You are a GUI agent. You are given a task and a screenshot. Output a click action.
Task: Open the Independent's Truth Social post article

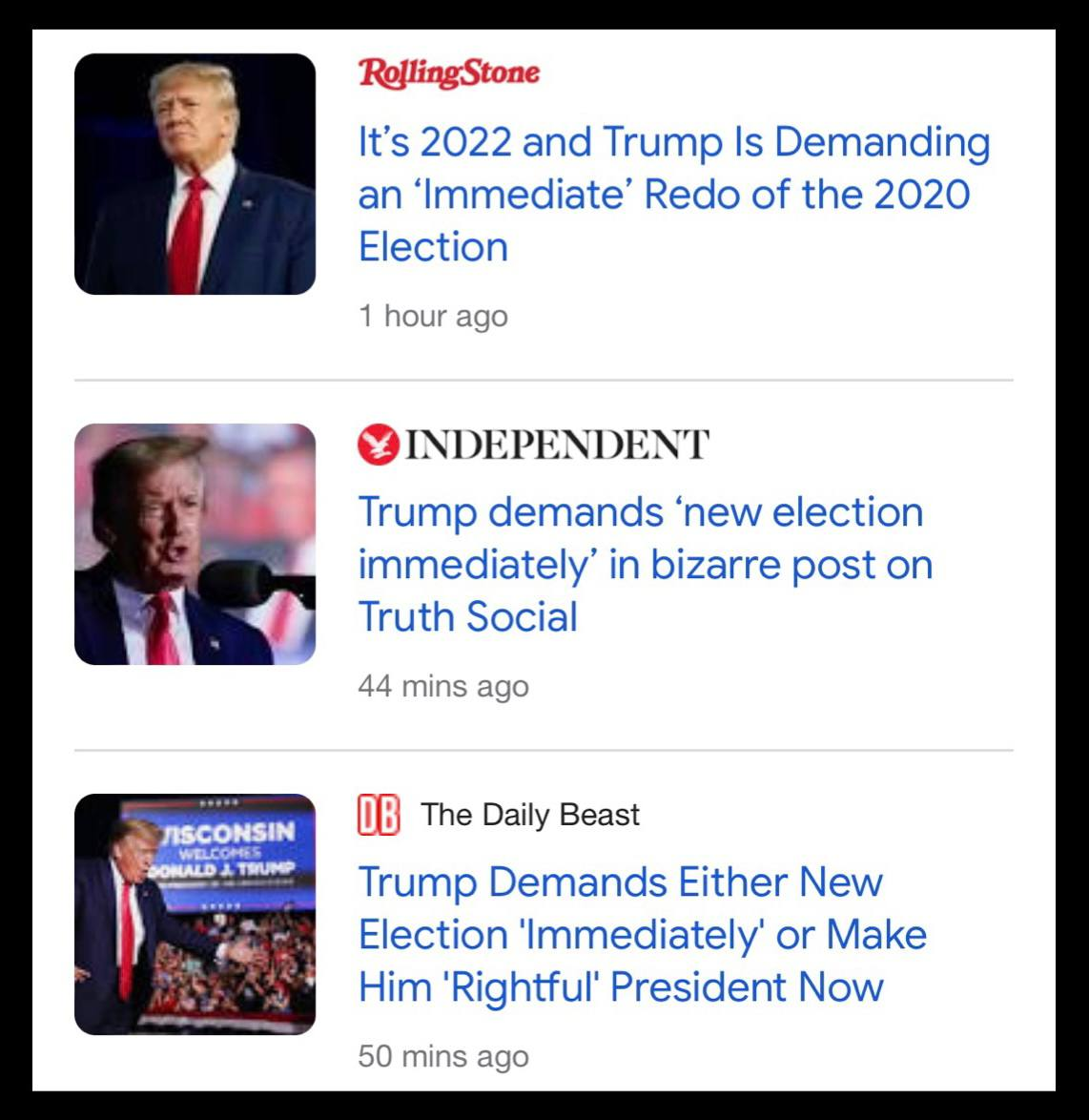645,565
